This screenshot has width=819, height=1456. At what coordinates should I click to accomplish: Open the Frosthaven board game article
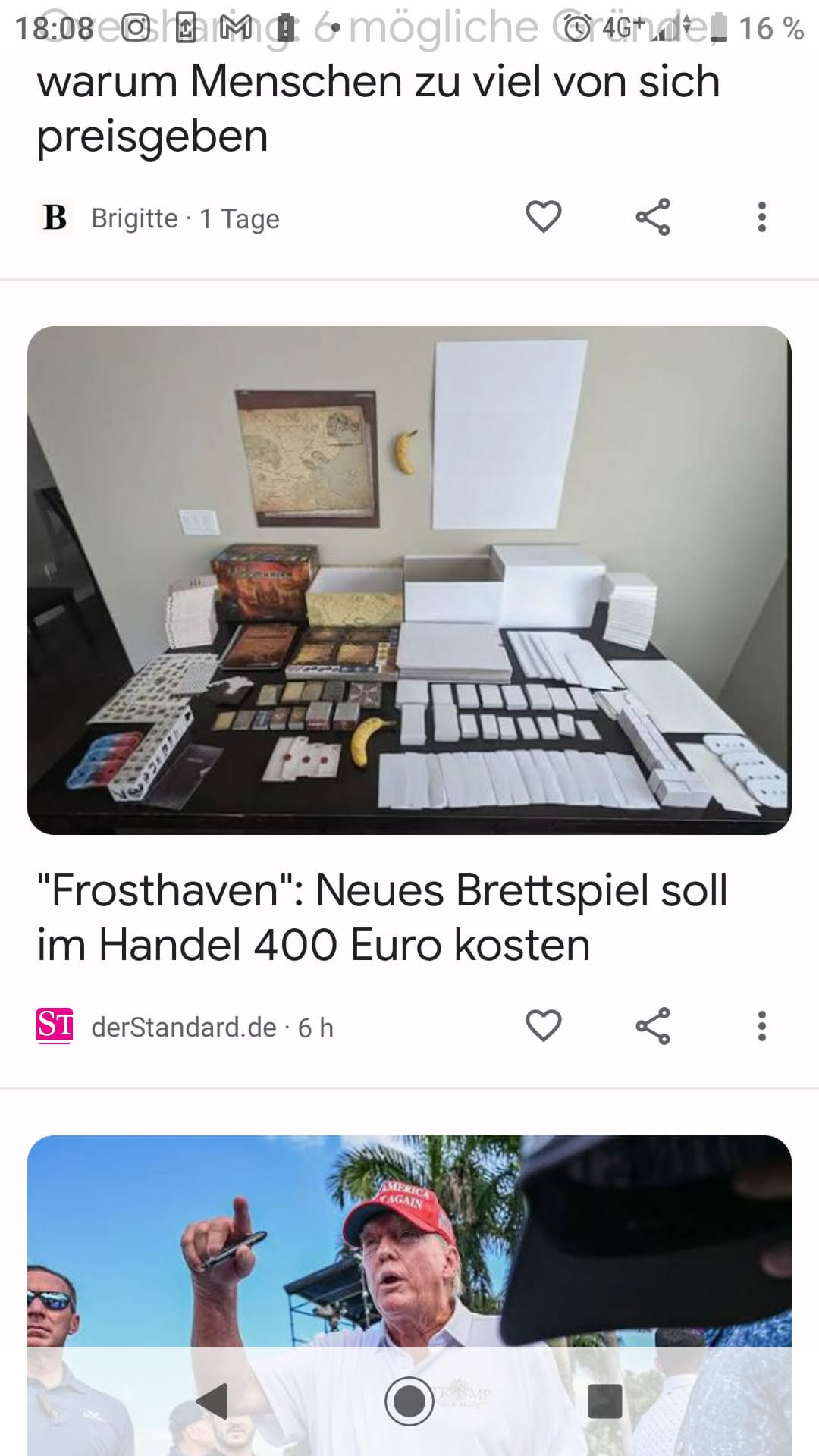(x=382, y=917)
